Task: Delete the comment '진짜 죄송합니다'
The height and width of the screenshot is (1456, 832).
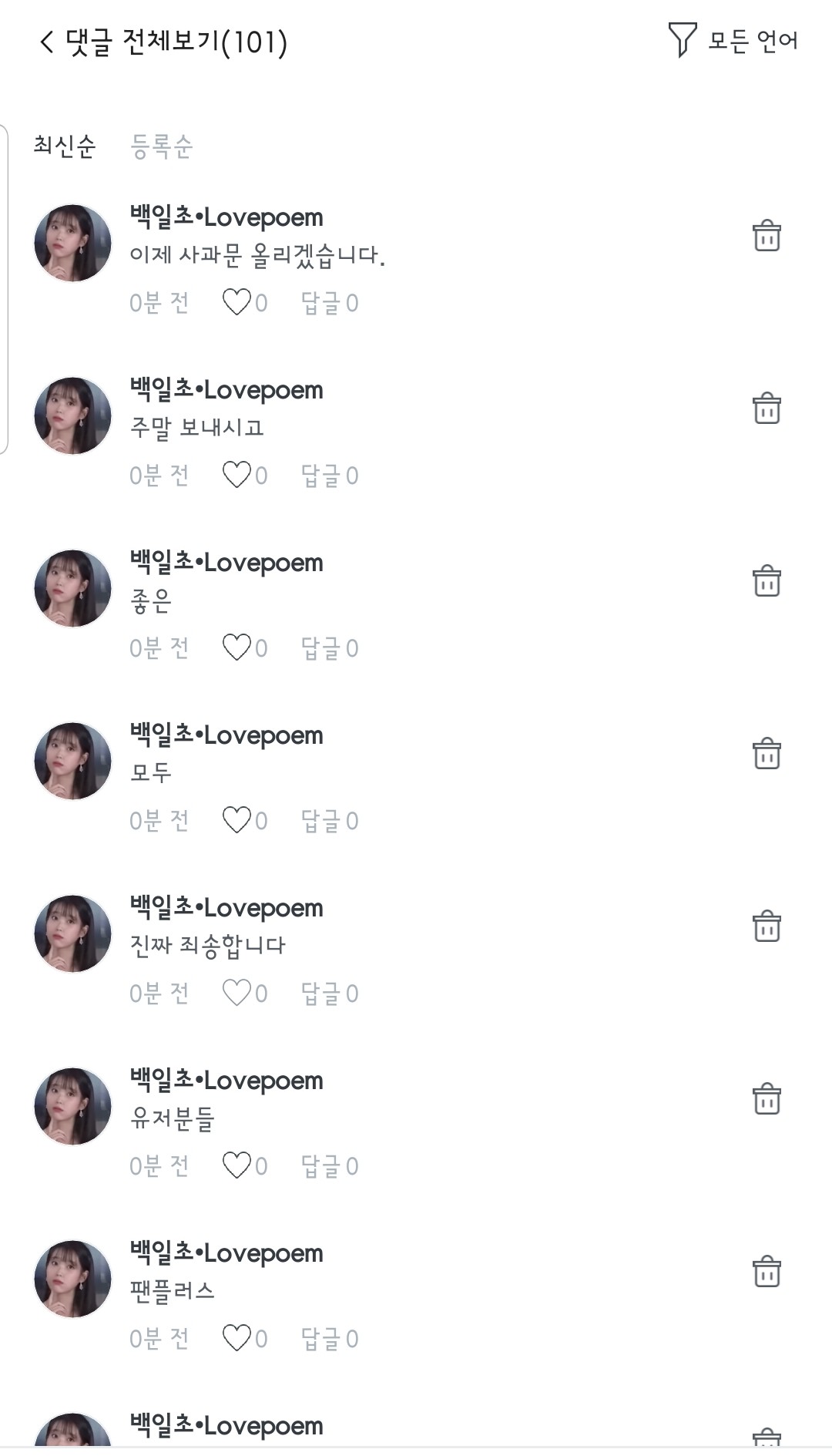Action: [x=767, y=926]
